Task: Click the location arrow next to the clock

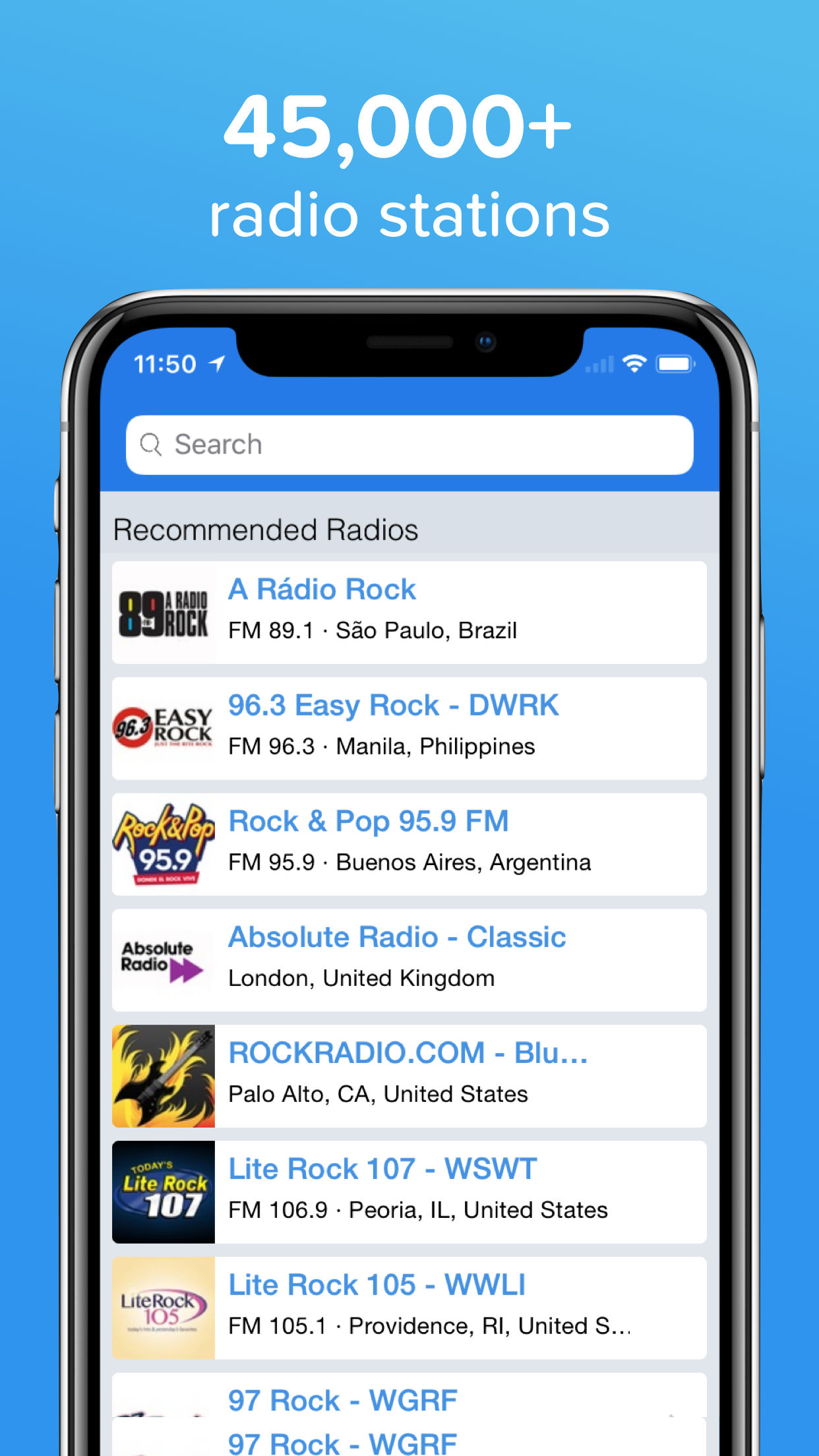Action: (216, 362)
